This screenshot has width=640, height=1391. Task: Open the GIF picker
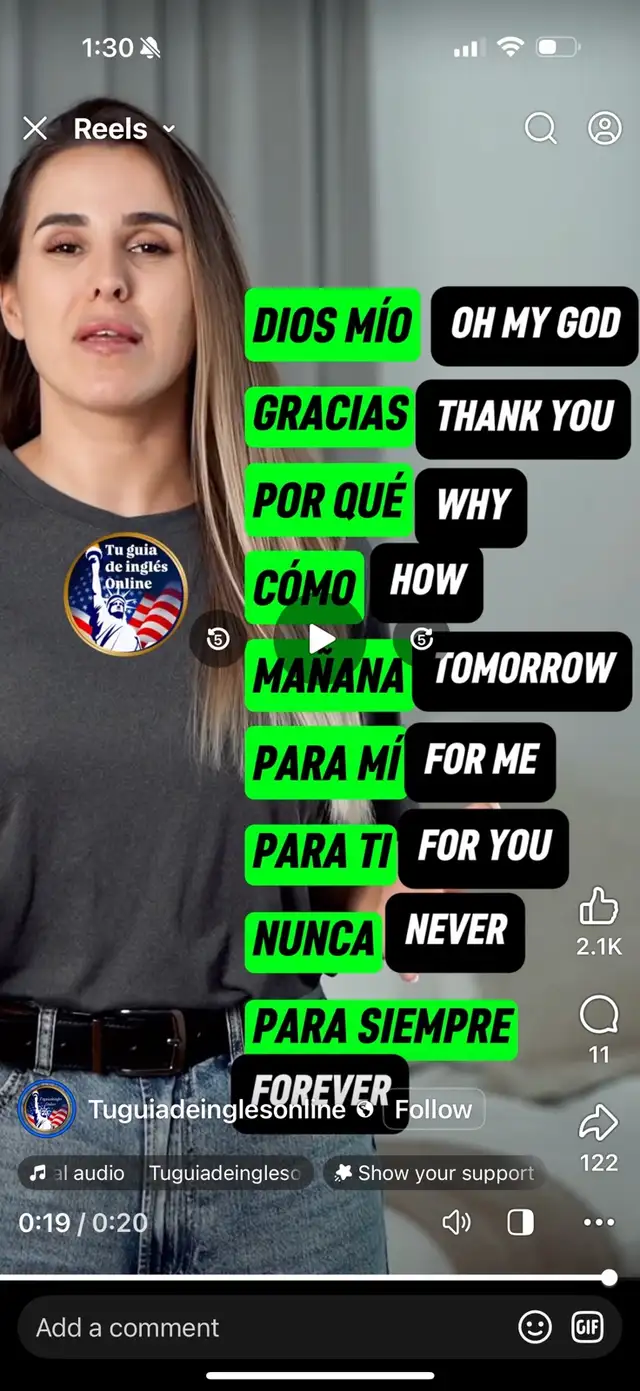coord(587,1327)
